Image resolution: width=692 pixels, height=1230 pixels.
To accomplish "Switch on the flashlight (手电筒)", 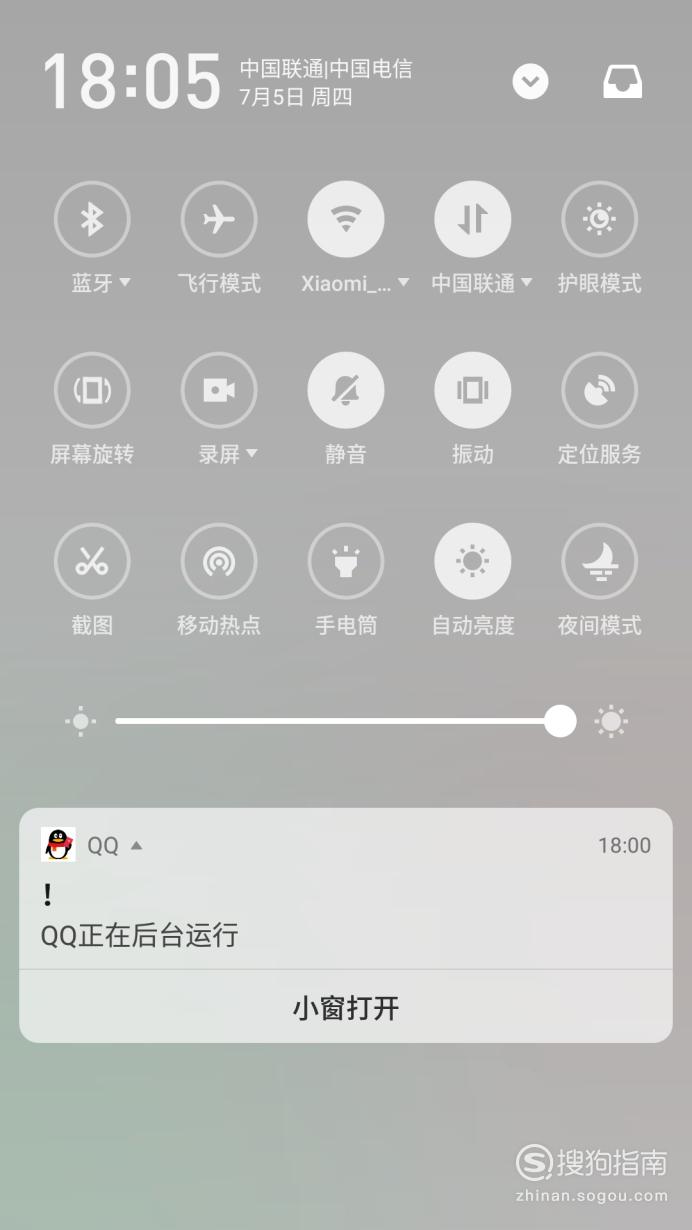I will [346, 561].
